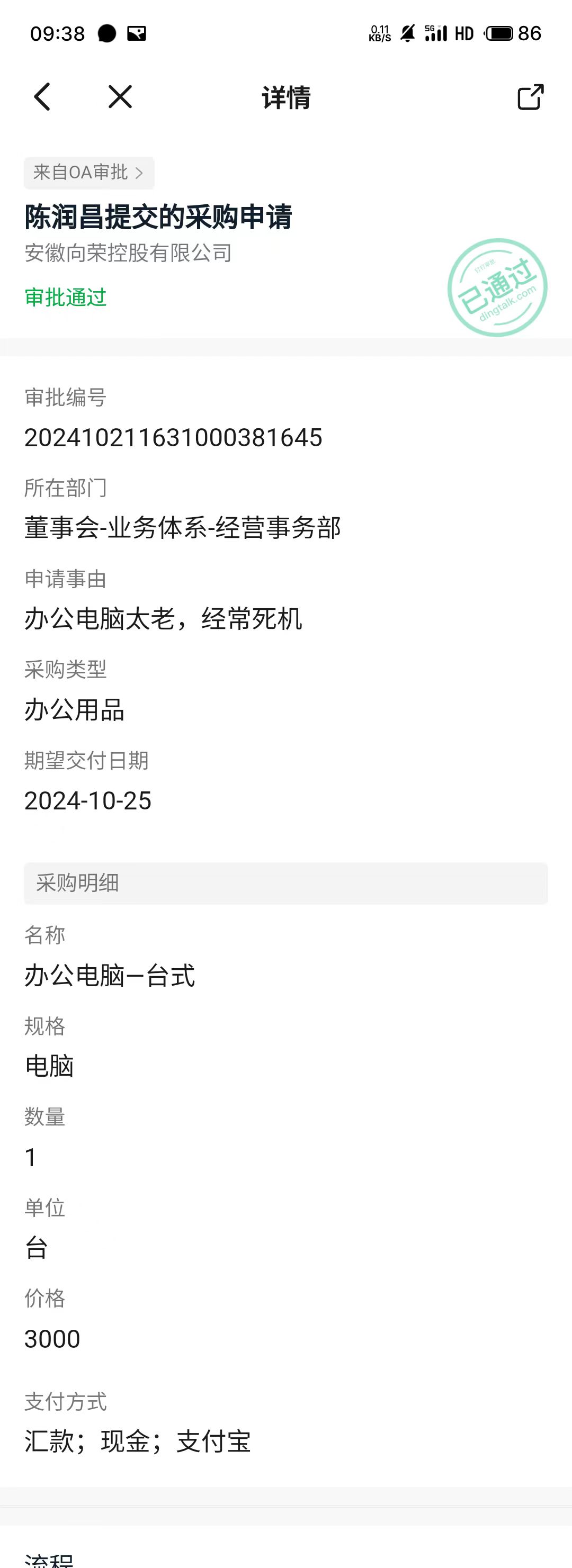This screenshot has width=572, height=1568.
Task: Open the 来自OA审批 source chip
Action: (89, 173)
